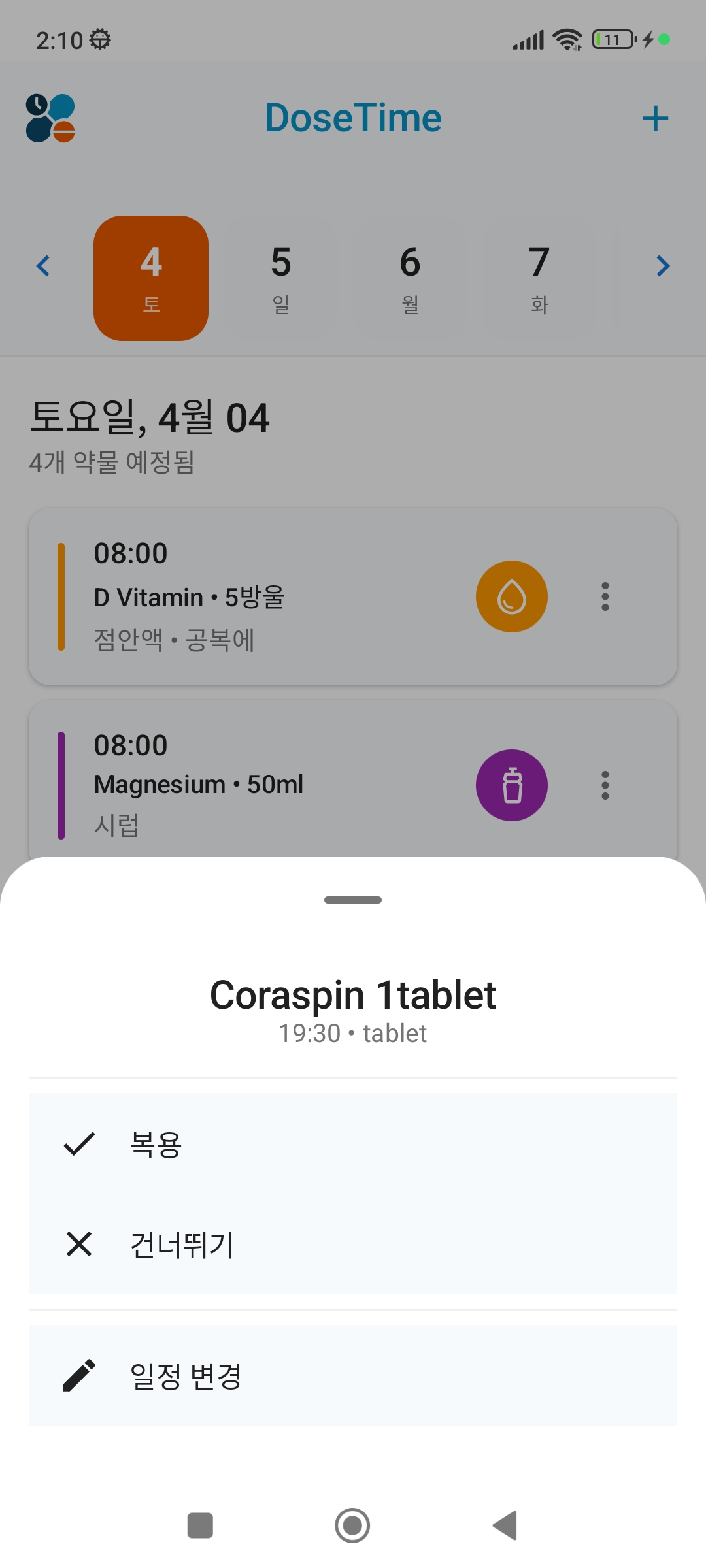This screenshot has width=706, height=1568.
Task: Tap the X icon next to 건너뛰기
Action: tap(80, 1243)
